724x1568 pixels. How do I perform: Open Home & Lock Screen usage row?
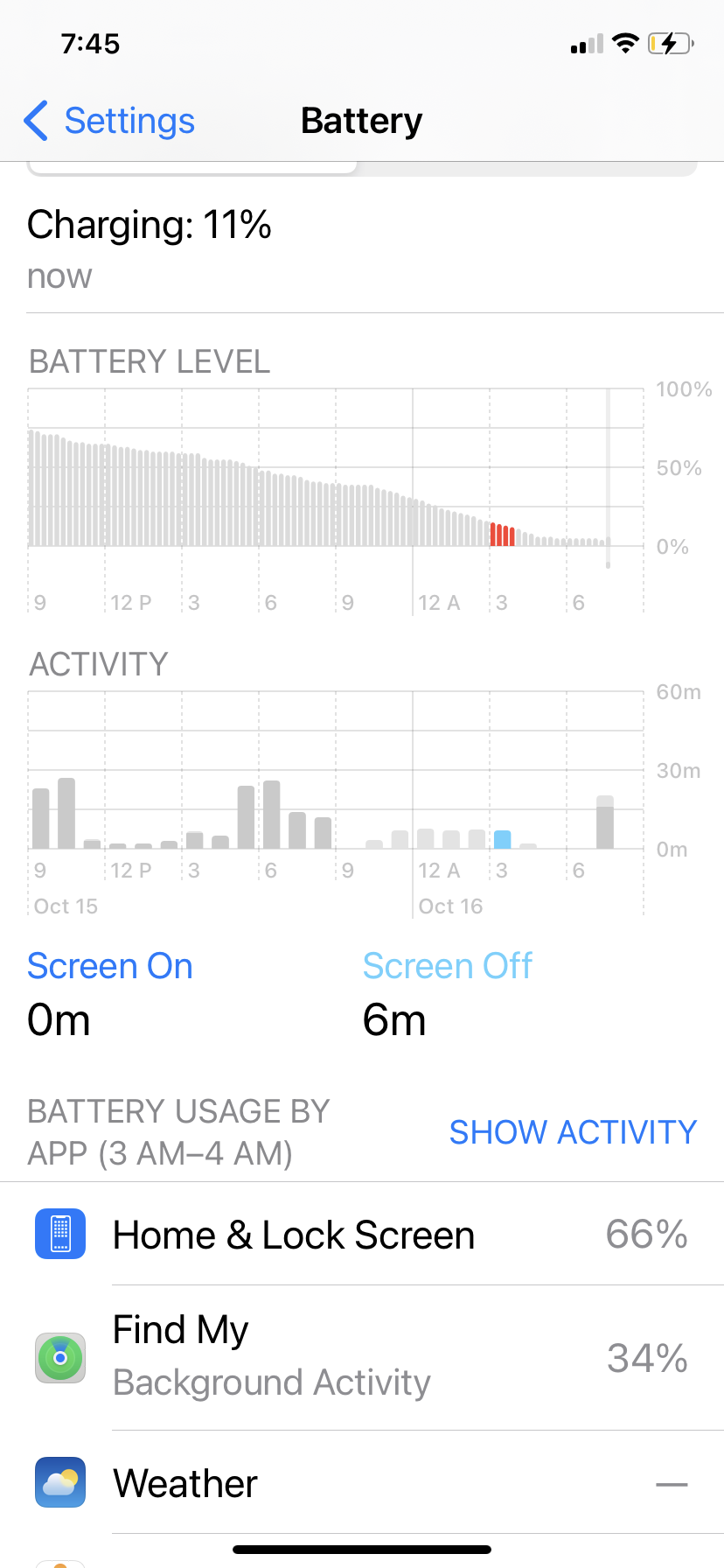(x=362, y=1235)
